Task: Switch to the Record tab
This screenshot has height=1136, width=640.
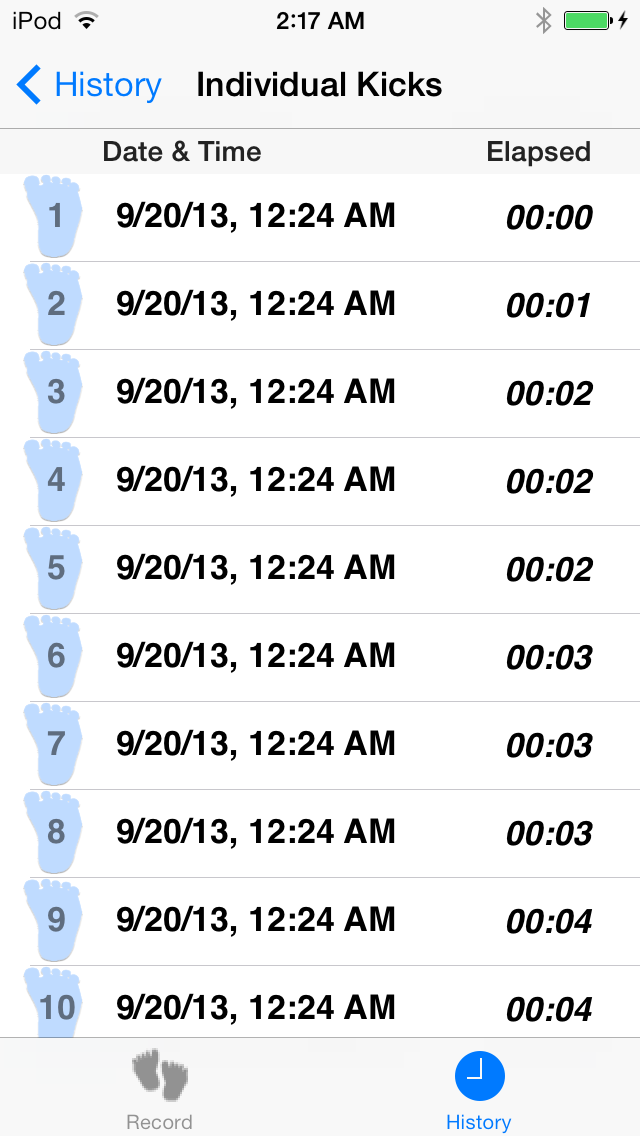Action: 159,1089
